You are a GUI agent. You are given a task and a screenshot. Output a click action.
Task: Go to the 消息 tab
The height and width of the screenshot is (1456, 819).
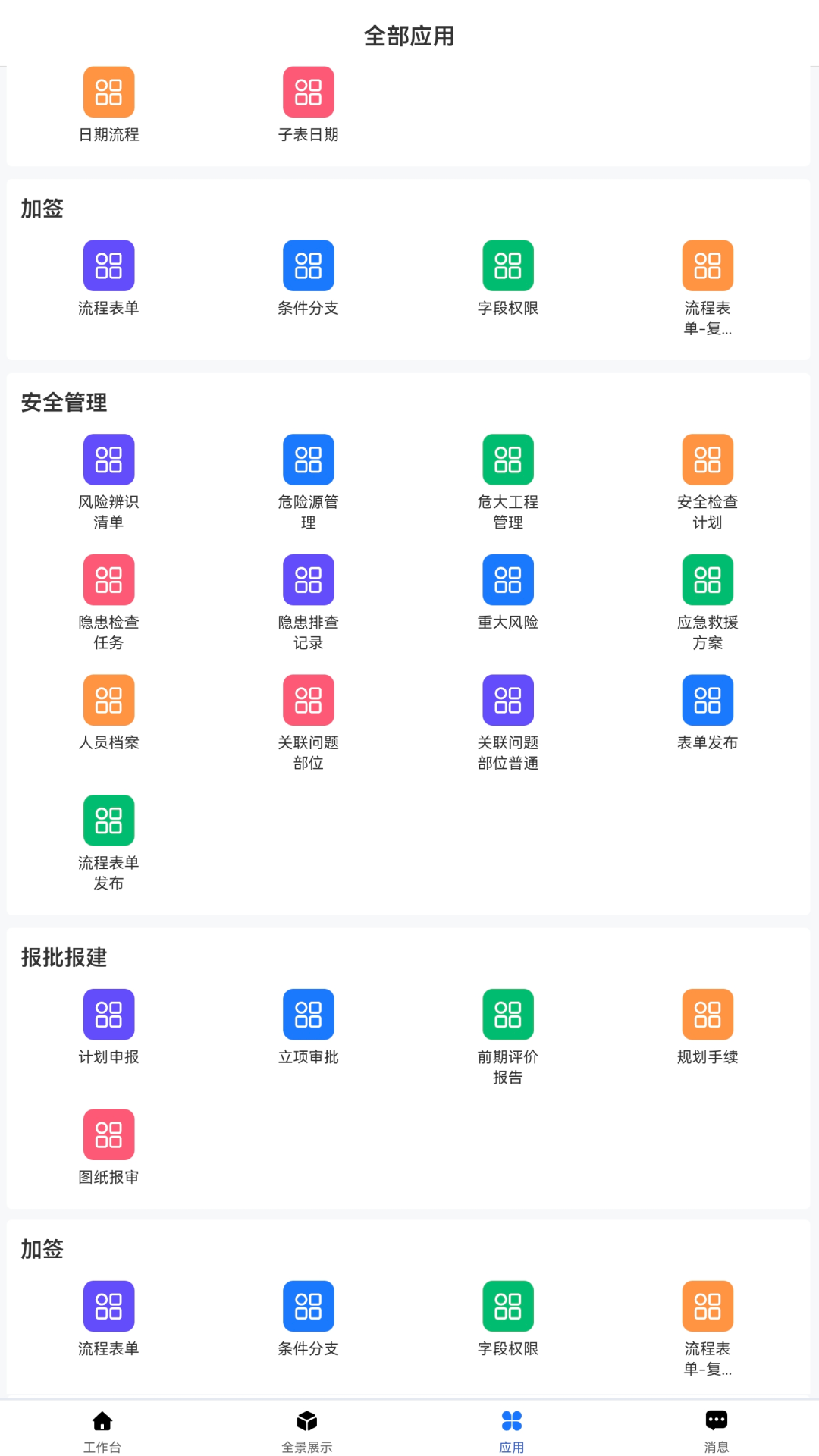pyautogui.click(x=716, y=1430)
